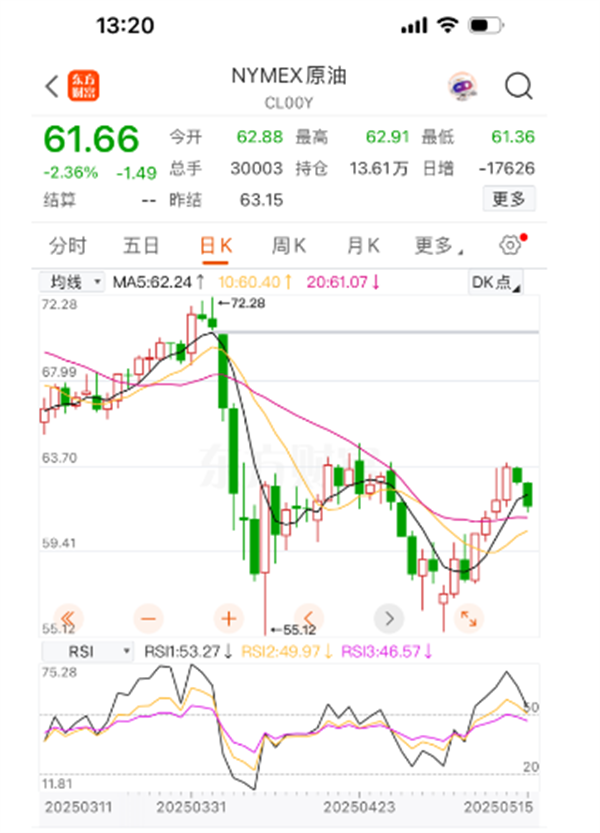Open chart settings gear icon

pyautogui.click(x=510, y=246)
